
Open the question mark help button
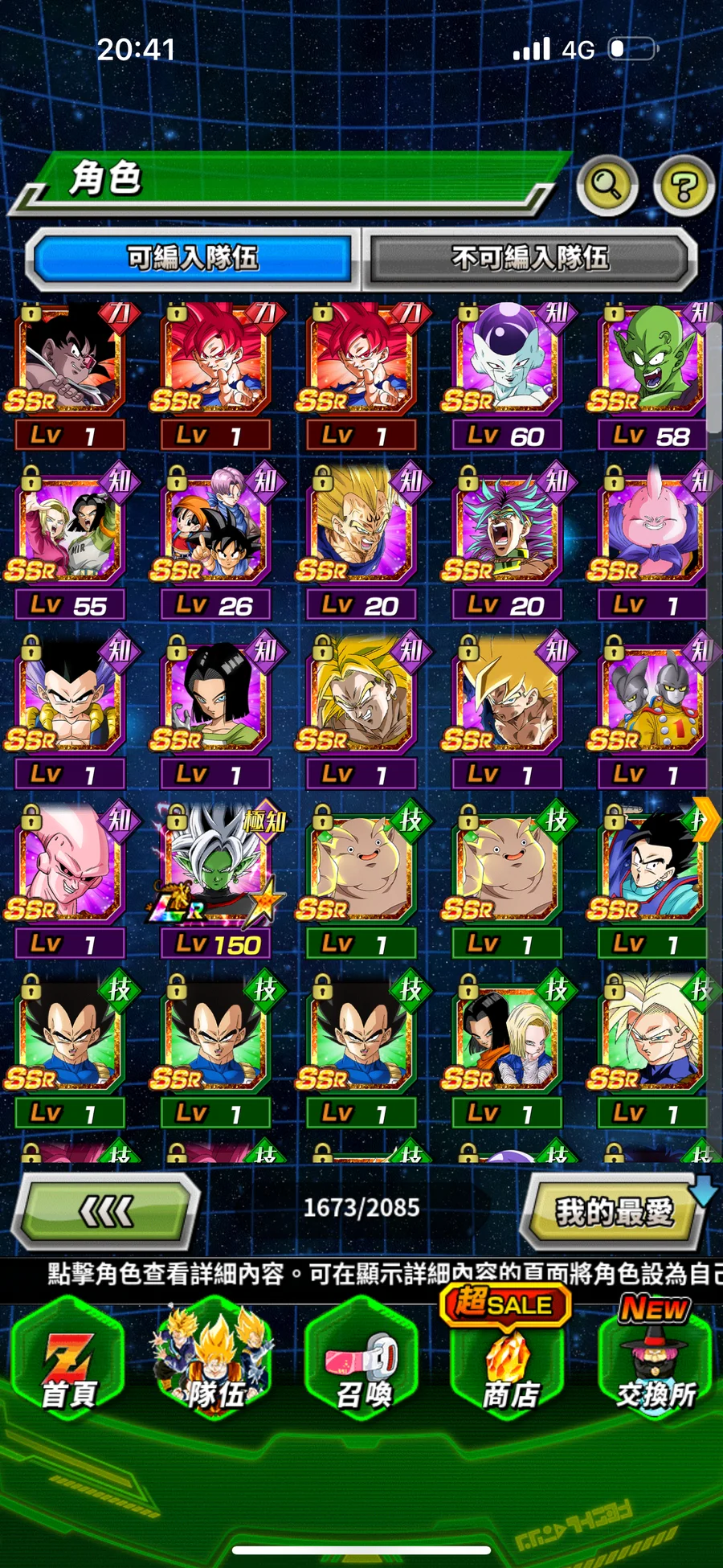[683, 187]
